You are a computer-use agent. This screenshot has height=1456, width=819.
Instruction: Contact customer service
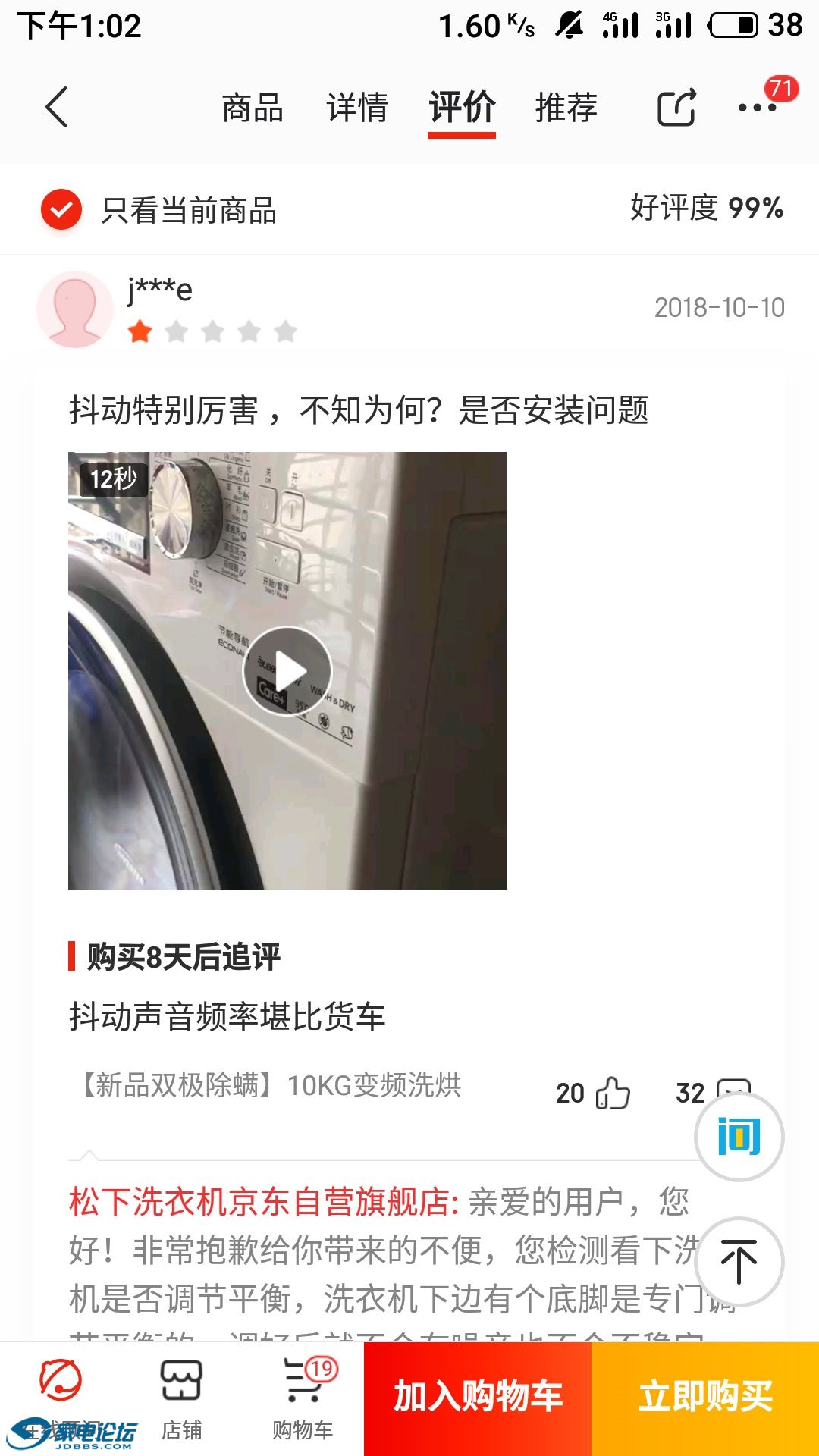coord(61,1397)
